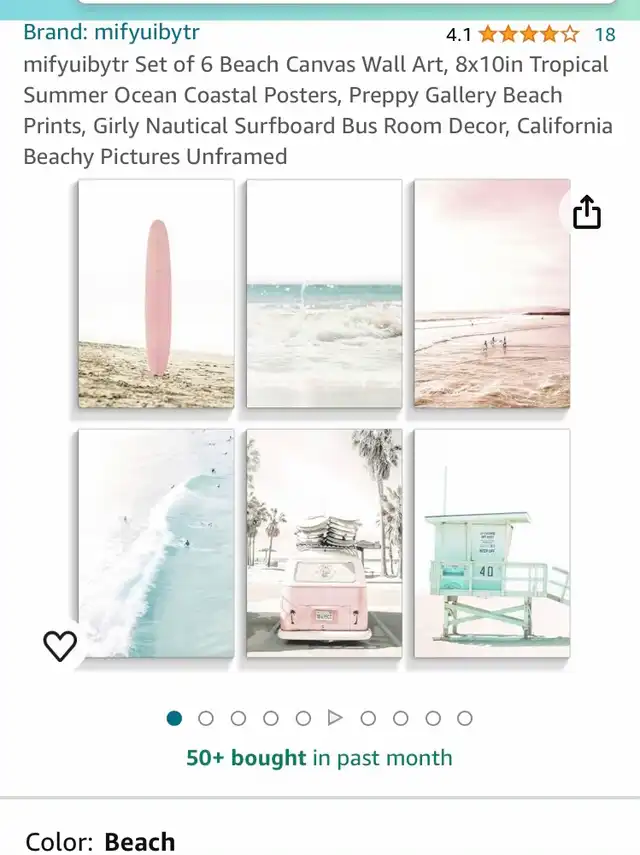The image size is (640, 855).
Task: View the 4.1 star rating reviews
Action: (x=528, y=34)
